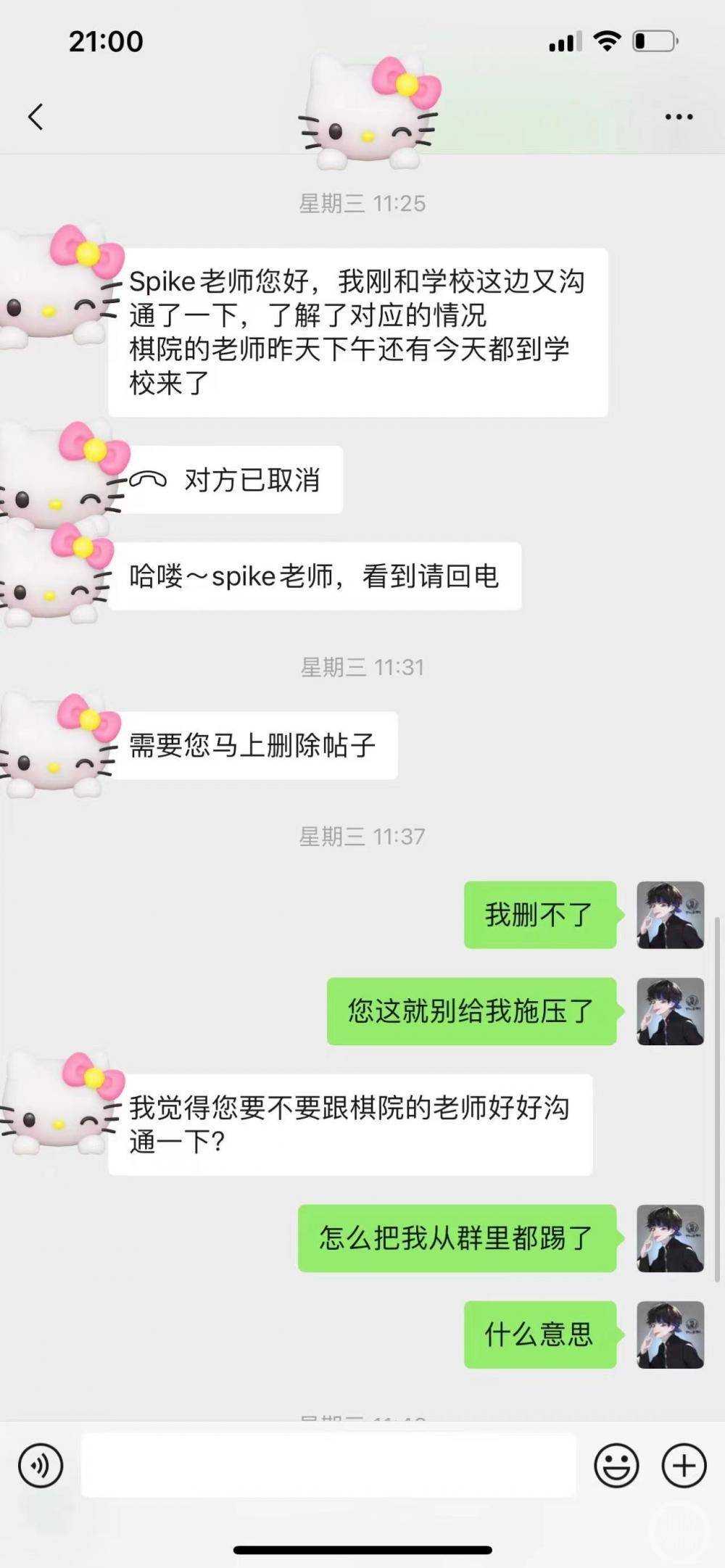The image size is (725, 1568).
Task: Open the plus attachments menu
Action: tap(684, 1466)
